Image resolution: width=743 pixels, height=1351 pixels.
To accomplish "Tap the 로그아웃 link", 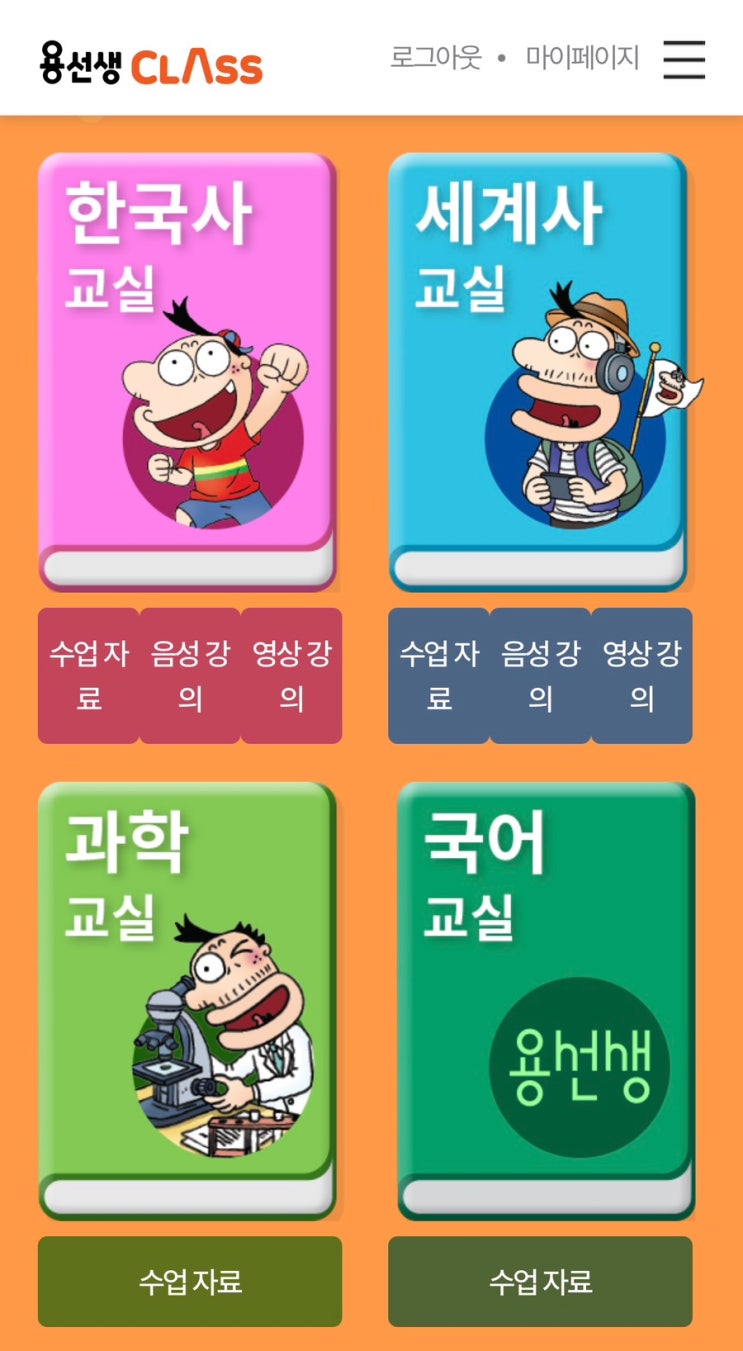I will tap(435, 58).
